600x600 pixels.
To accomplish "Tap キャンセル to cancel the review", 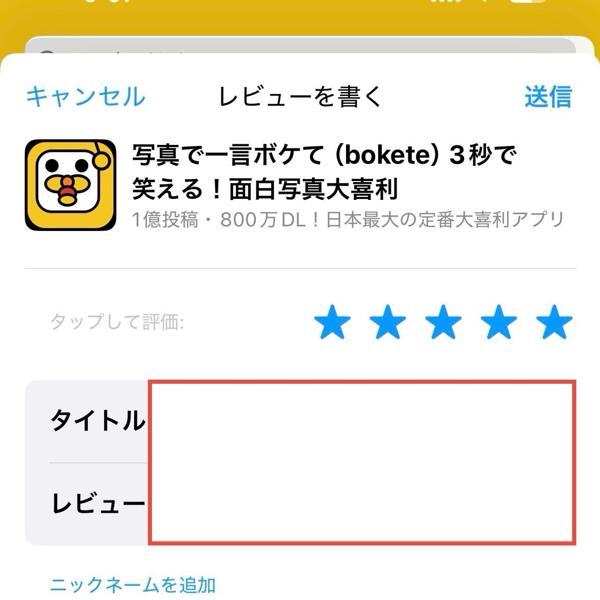I will point(85,97).
